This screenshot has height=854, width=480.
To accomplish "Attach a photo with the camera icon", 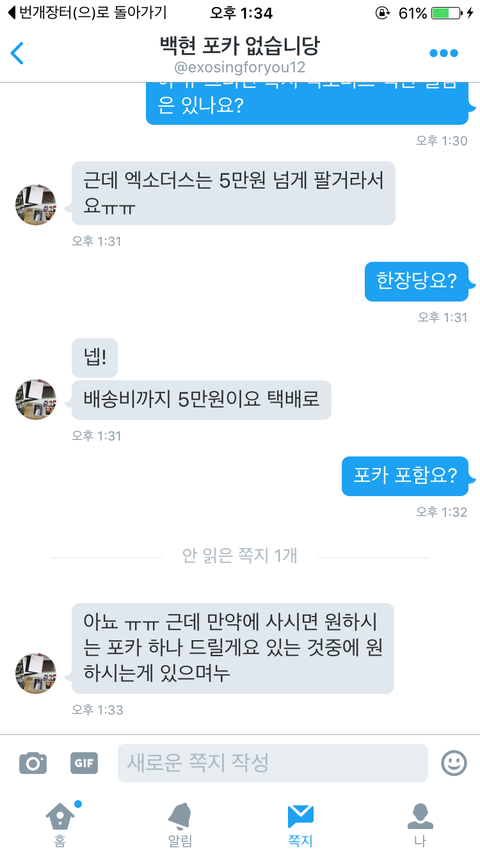I will [x=33, y=762].
